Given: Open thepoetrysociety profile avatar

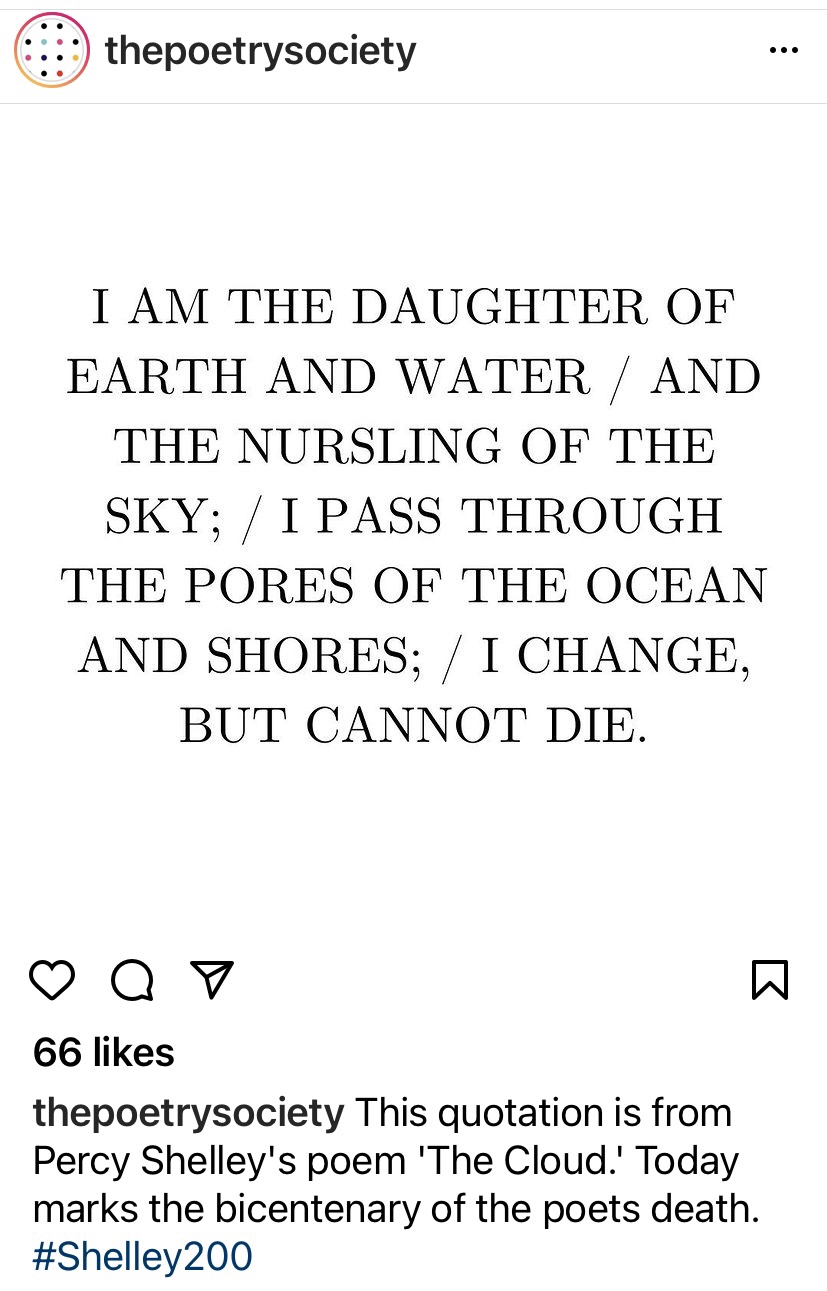Looking at the screenshot, I should click(52, 51).
